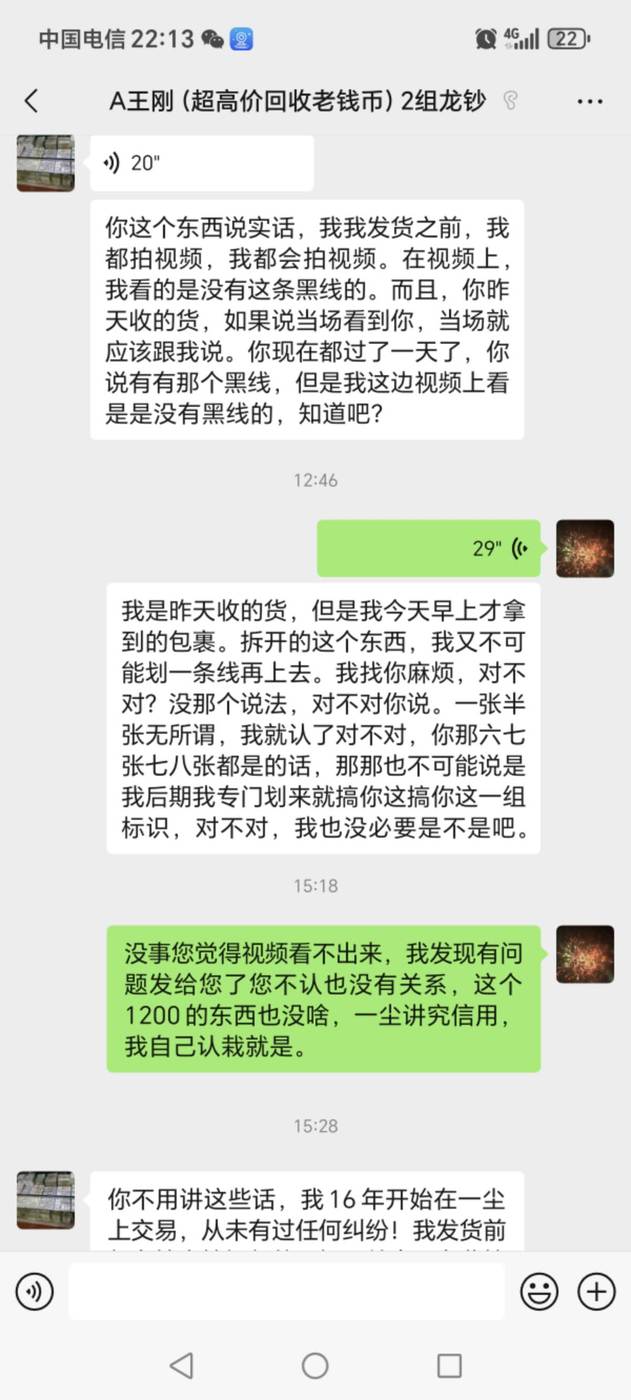This screenshot has height=1400, width=631.
Task: Open recent apps from the navigation bar
Action: point(450,1365)
